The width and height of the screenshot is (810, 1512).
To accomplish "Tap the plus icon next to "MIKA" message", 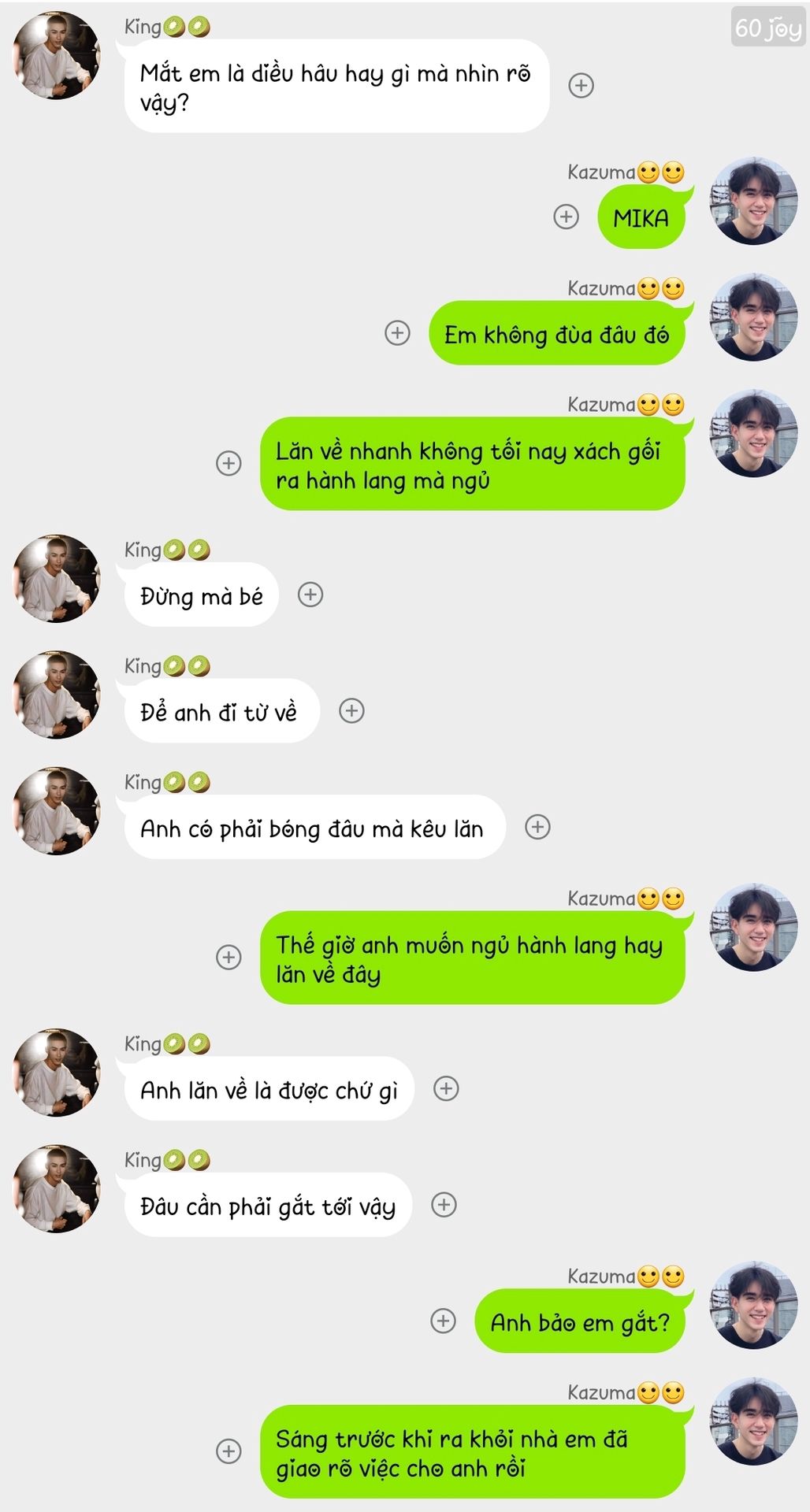I will [566, 217].
